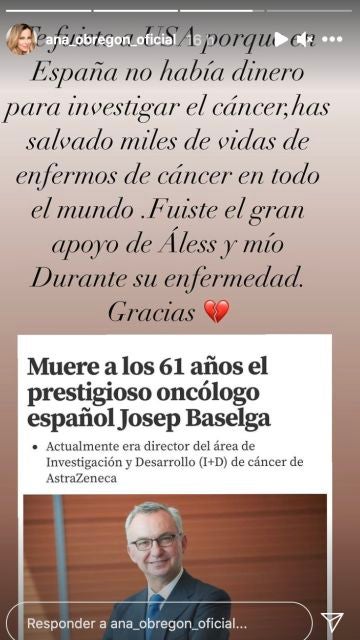The image size is (360, 640).
Task: Type a reply to ana_obregon_oficial
Action: pyautogui.click(x=160, y=621)
